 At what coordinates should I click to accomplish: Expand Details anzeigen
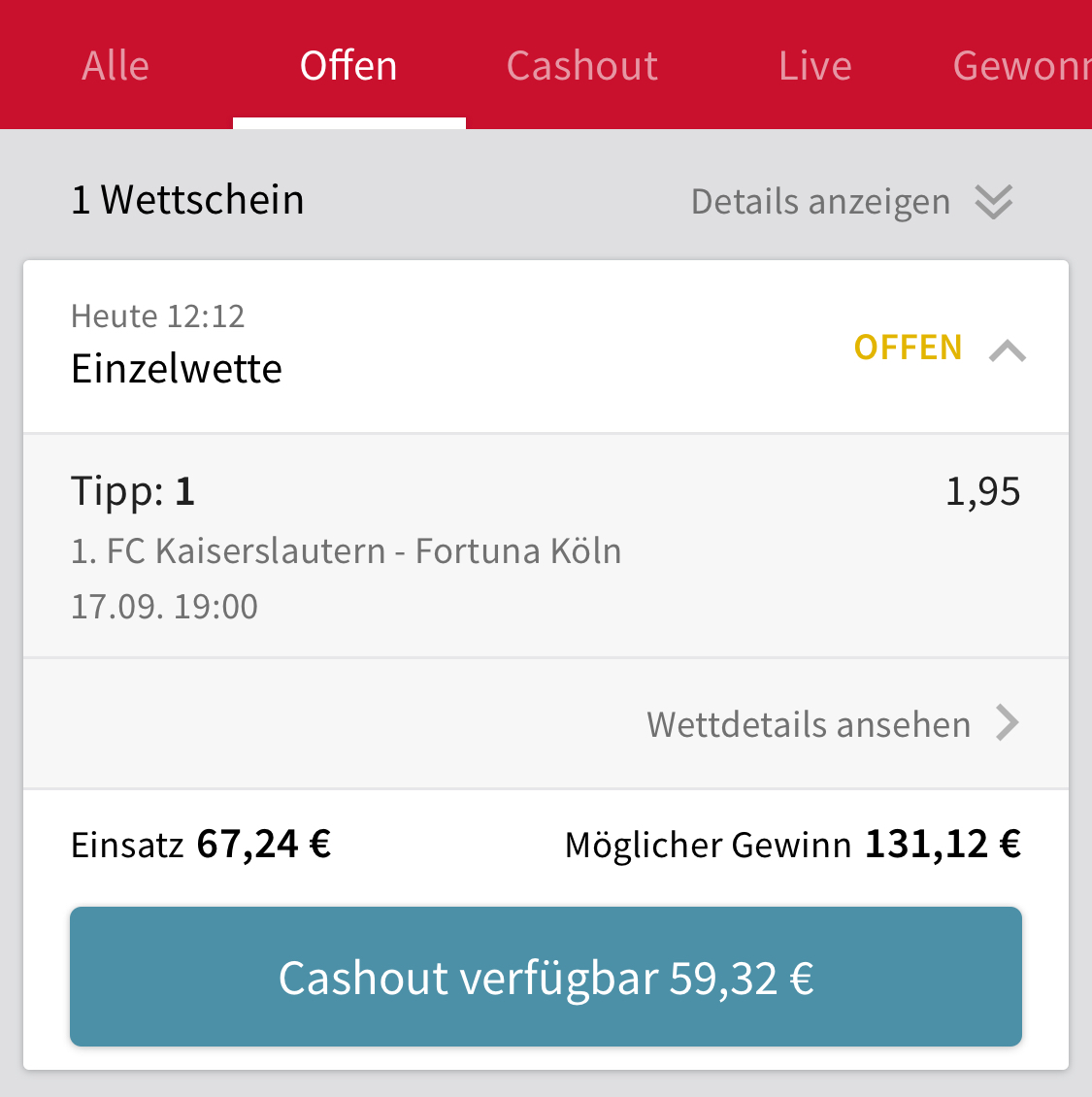[850, 202]
